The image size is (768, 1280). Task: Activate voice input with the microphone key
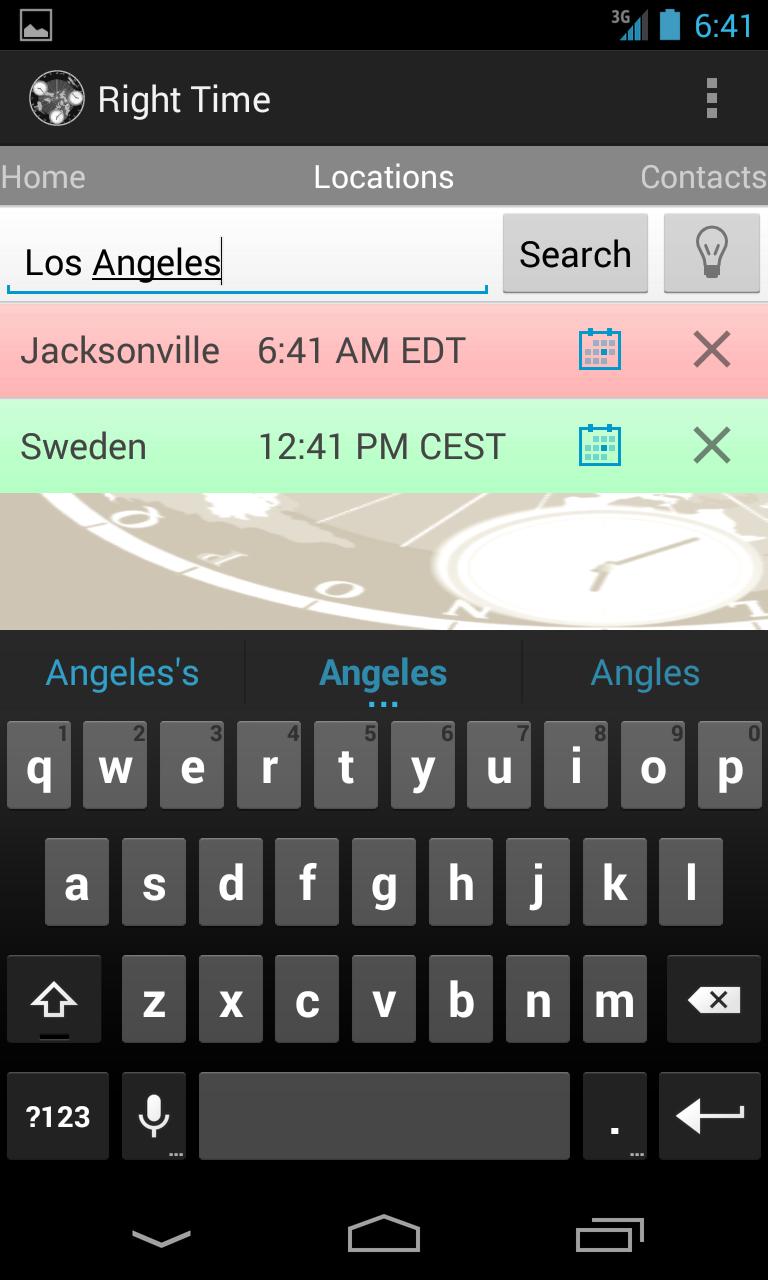click(x=154, y=1115)
